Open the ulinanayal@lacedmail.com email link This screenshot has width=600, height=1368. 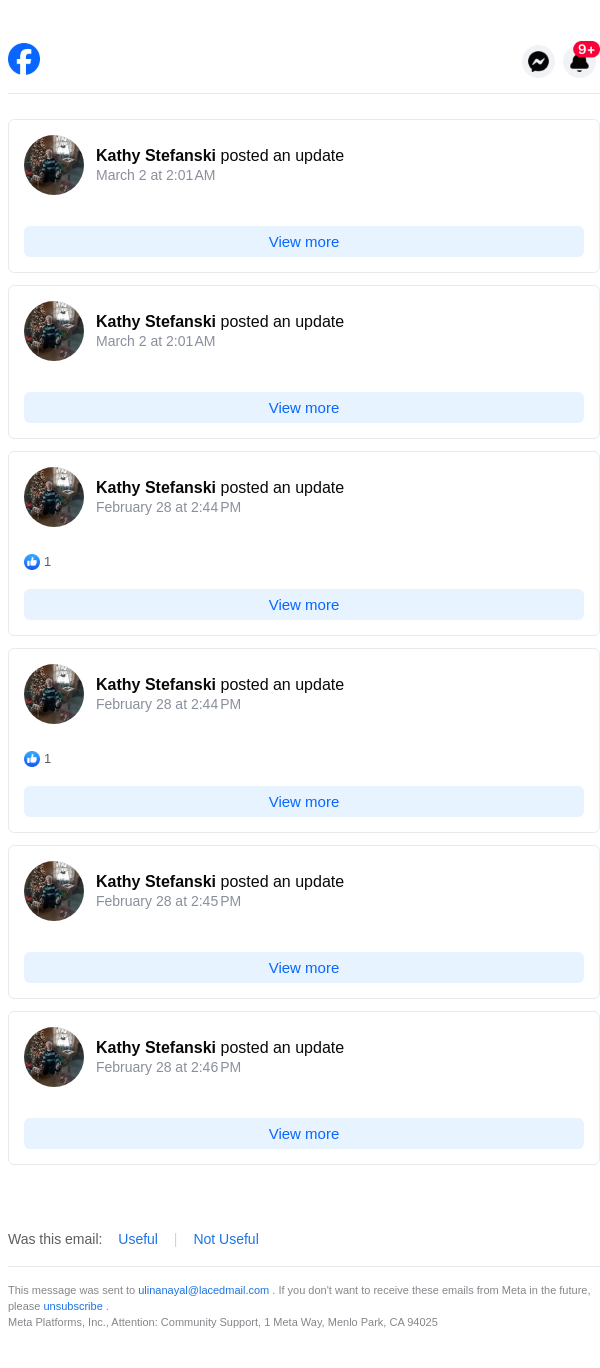pyautogui.click(x=203, y=1290)
